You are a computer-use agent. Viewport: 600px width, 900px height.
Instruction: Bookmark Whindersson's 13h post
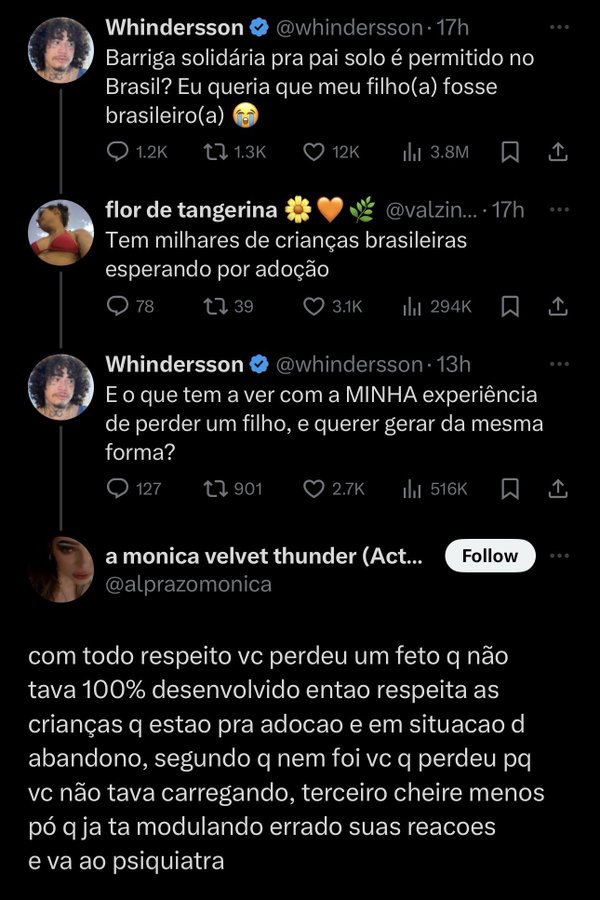(510, 488)
